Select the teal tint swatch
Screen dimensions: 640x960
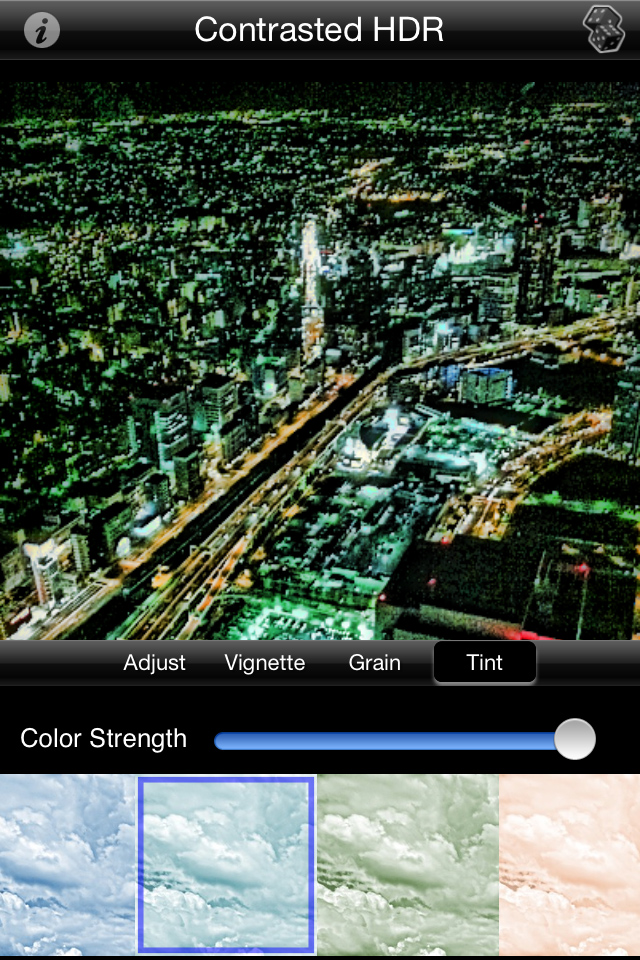(x=226, y=866)
